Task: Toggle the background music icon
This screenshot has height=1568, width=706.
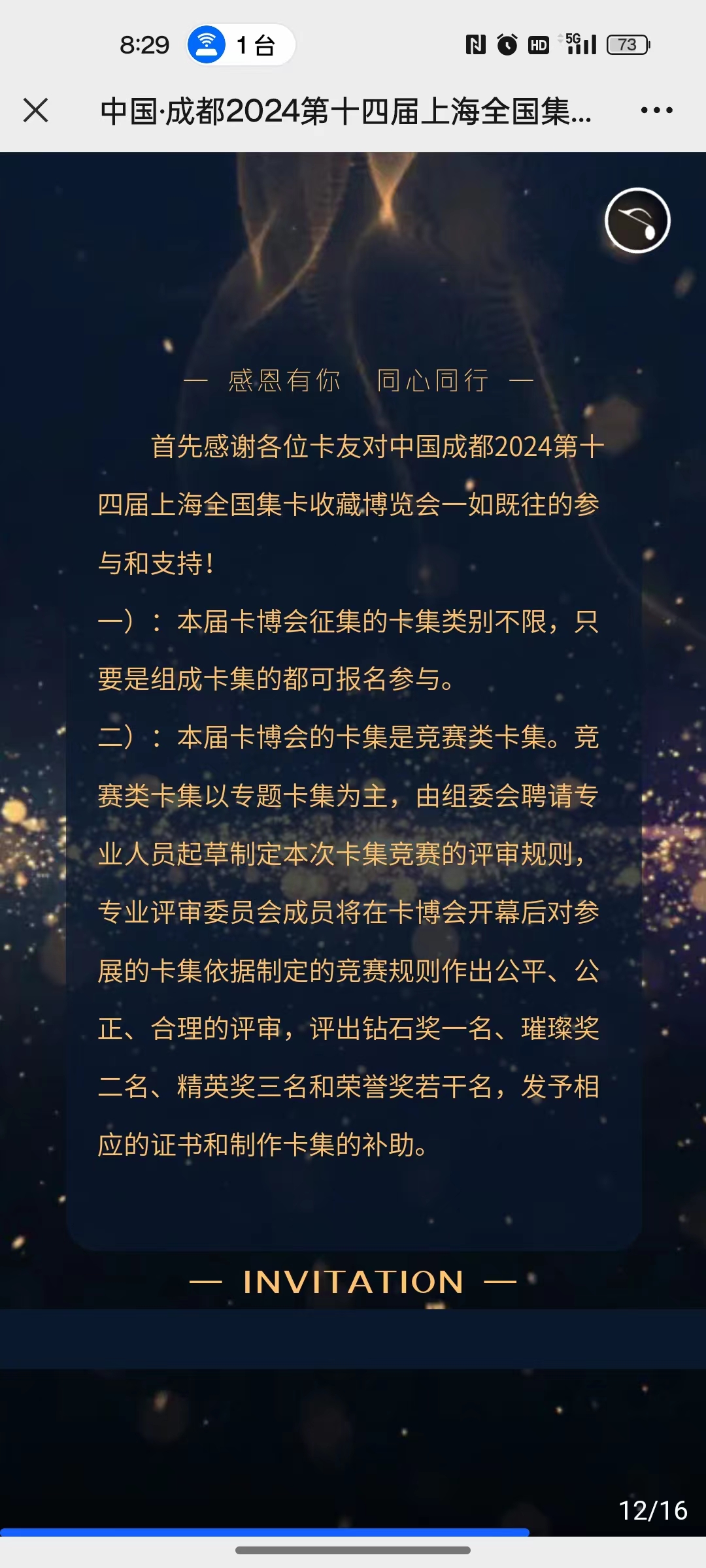Action: [637, 221]
